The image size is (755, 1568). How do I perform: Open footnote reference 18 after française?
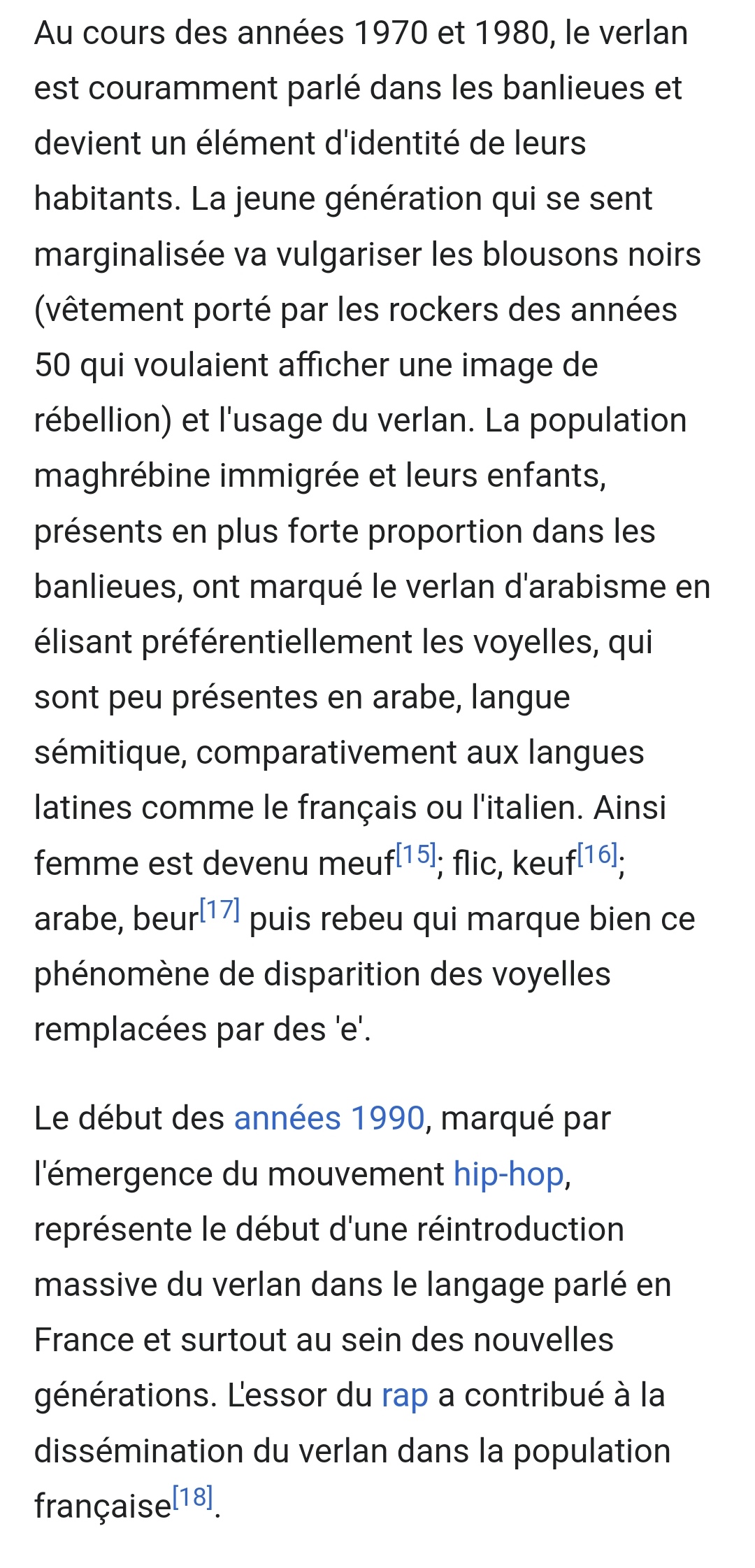tap(193, 1497)
